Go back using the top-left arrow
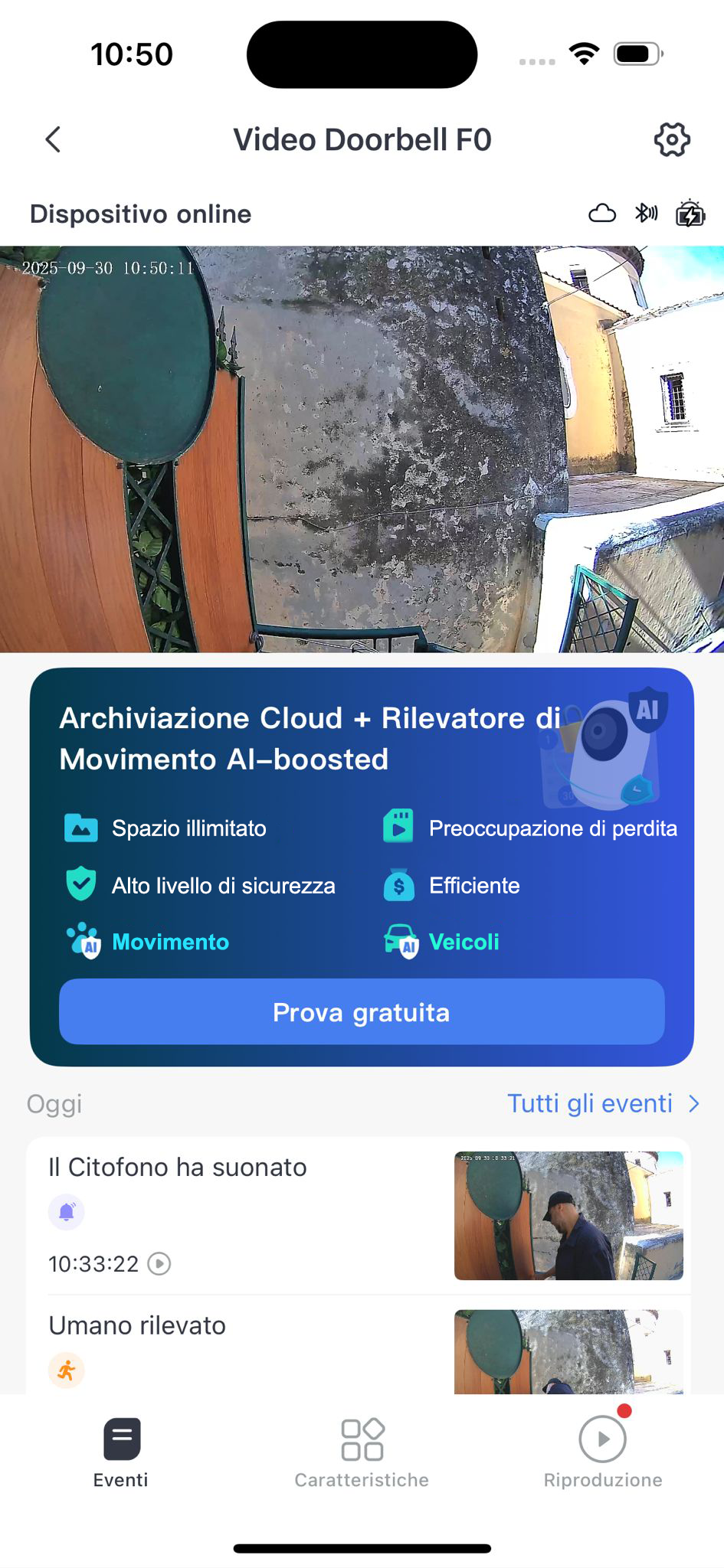This screenshot has height=1568, width=724. pos(53,139)
